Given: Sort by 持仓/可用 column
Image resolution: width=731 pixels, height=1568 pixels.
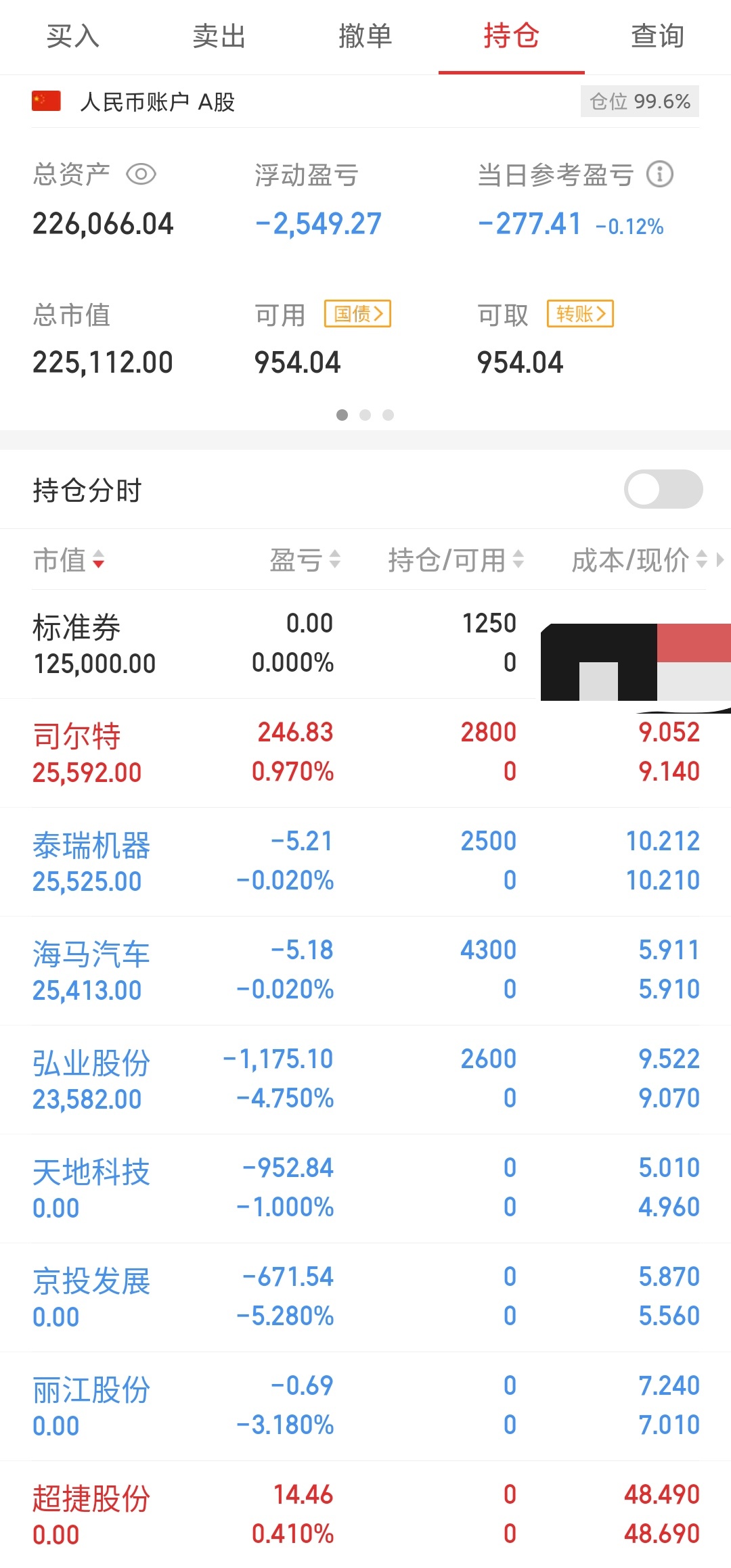Looking at the screenshot, I should coord(456,560).
